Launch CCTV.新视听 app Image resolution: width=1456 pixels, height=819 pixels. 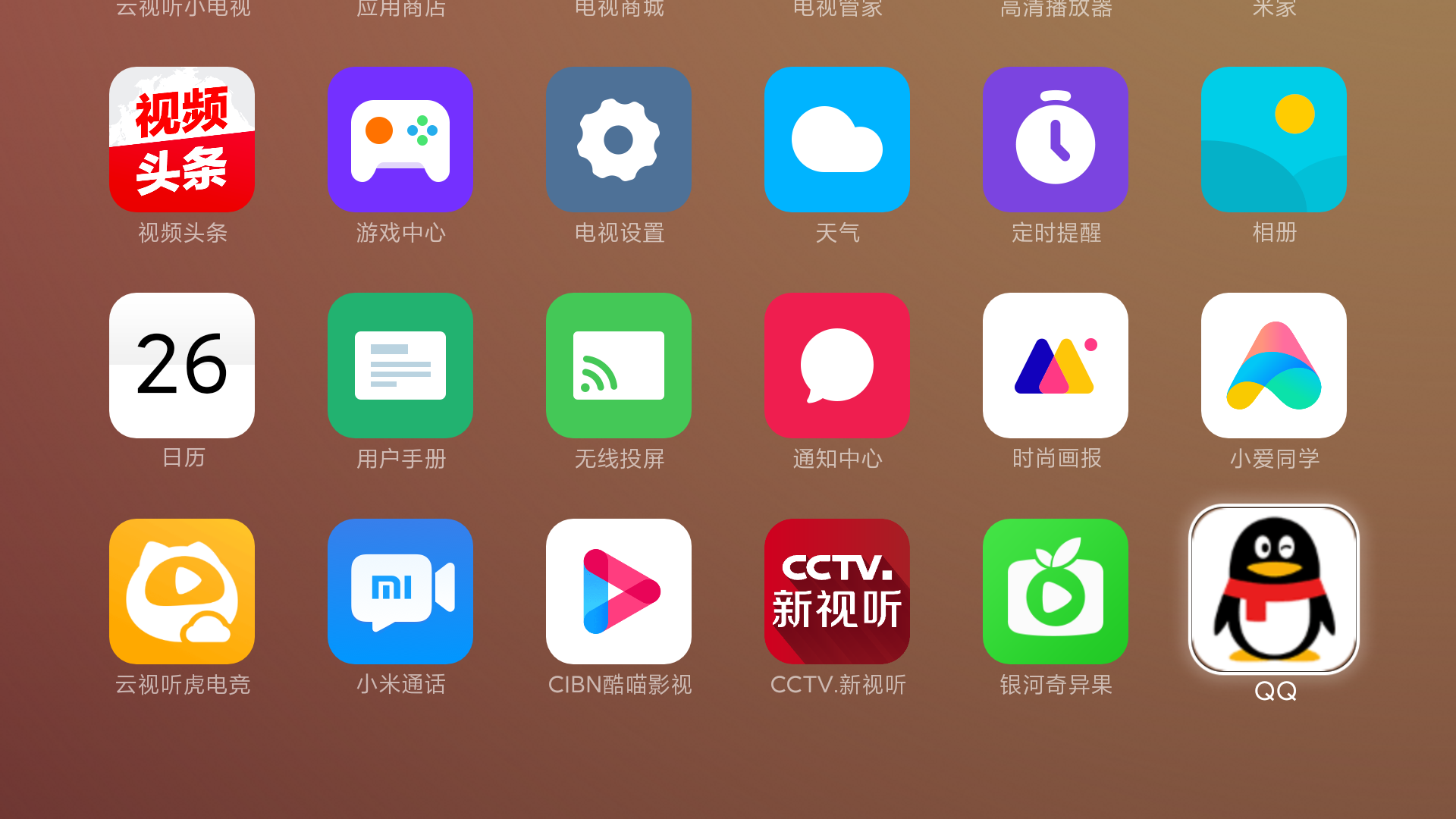[837, 591]
